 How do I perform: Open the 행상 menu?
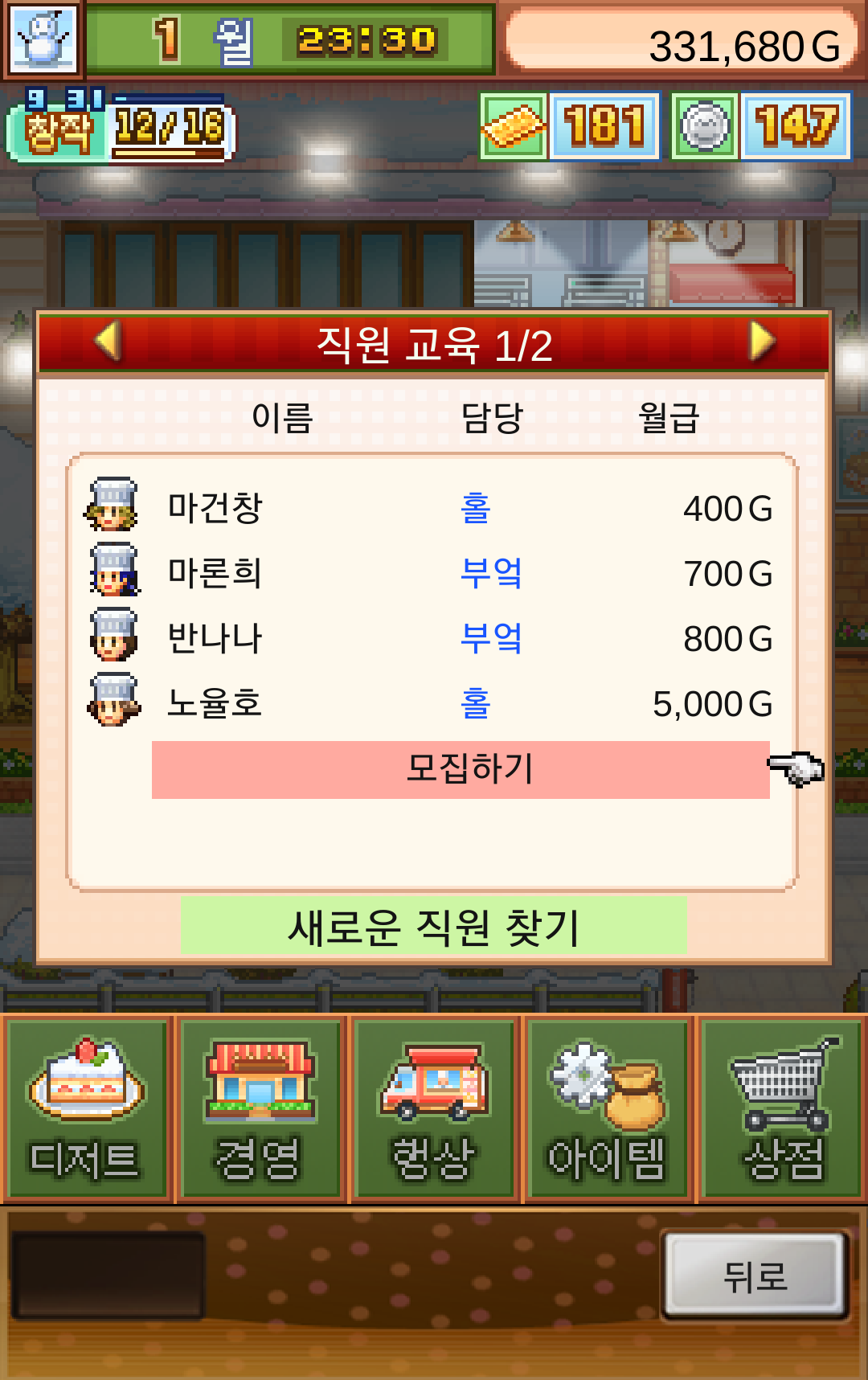[x=434, y=1109]
